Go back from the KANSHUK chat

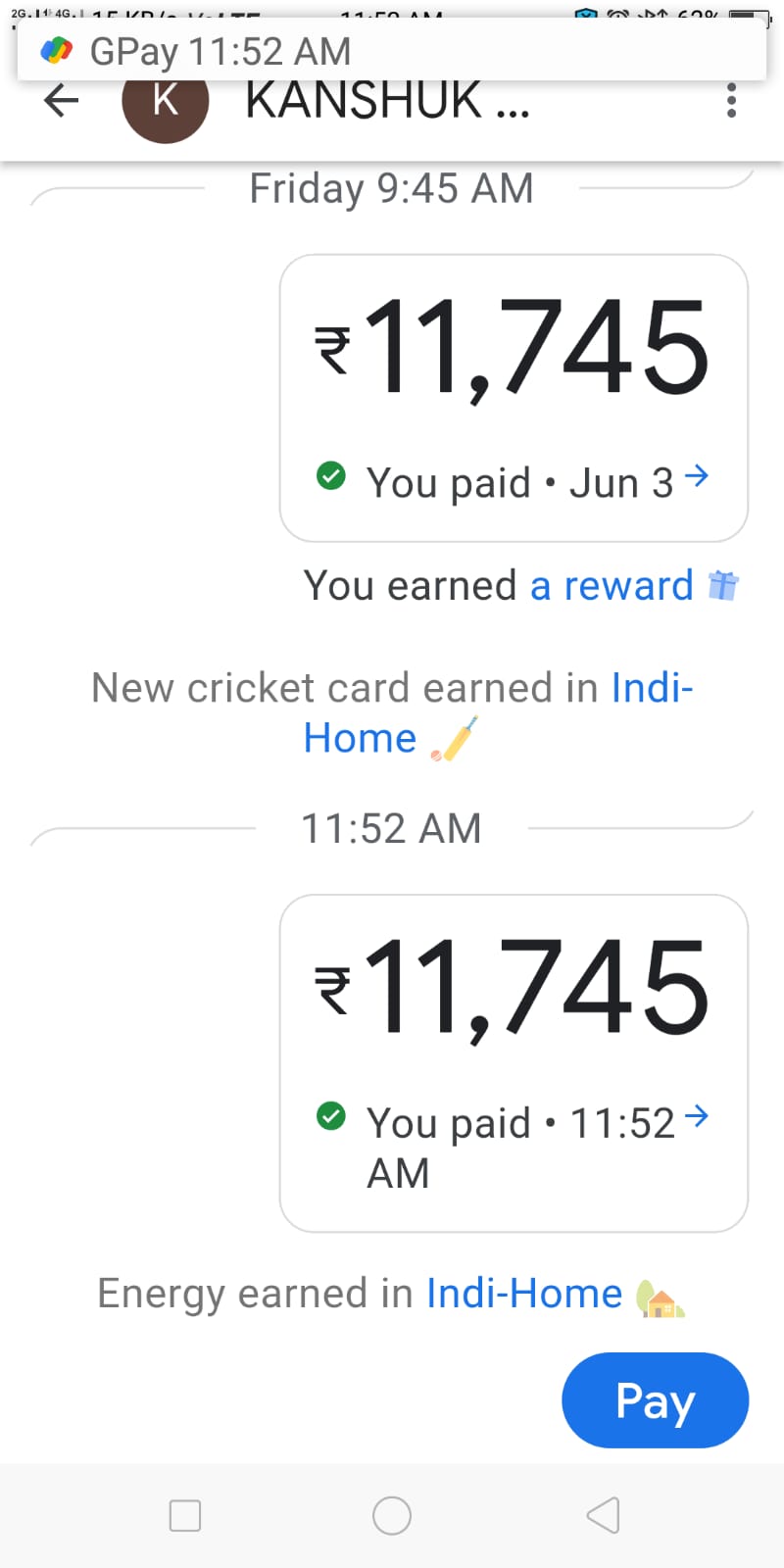[x=61, y=101]
